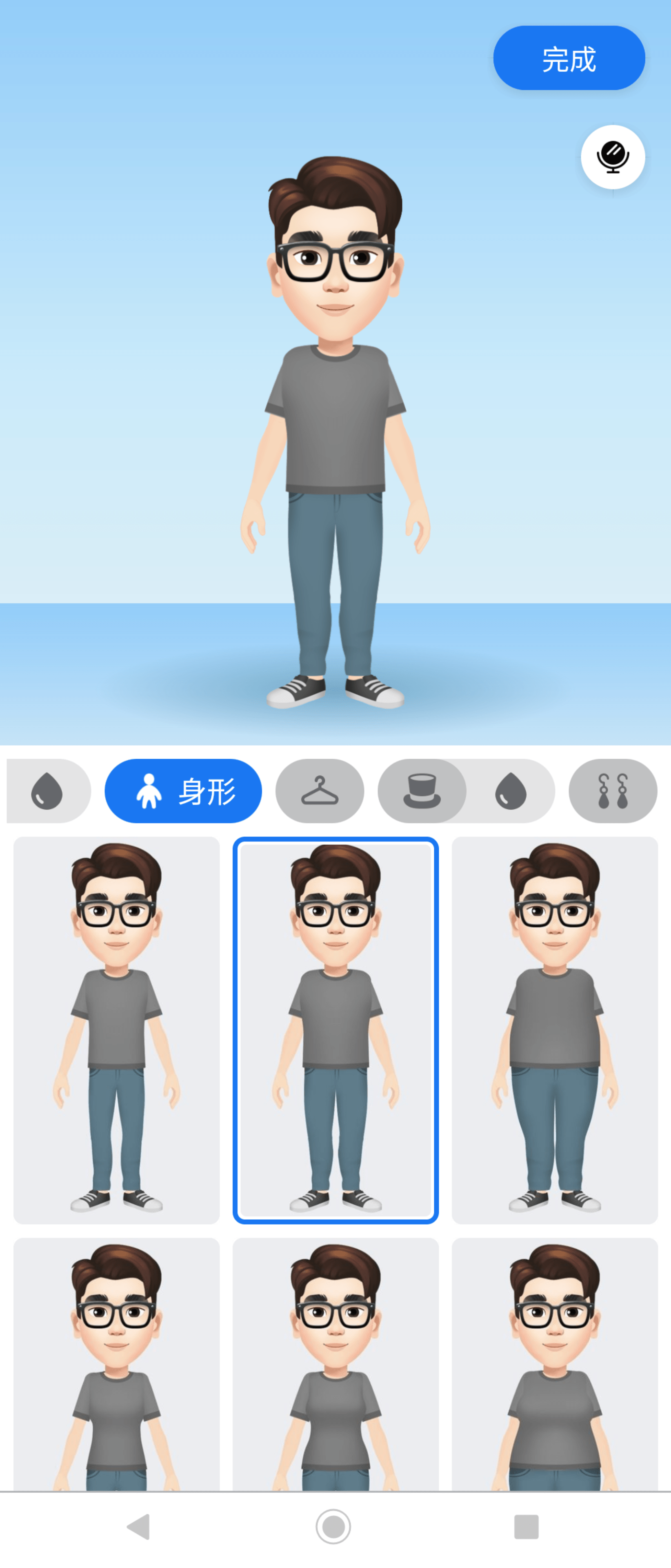The width and height of the screenshot is (671, 1568).
Task: Pick the curvy medium body in second row
Action: (335, 1363)
